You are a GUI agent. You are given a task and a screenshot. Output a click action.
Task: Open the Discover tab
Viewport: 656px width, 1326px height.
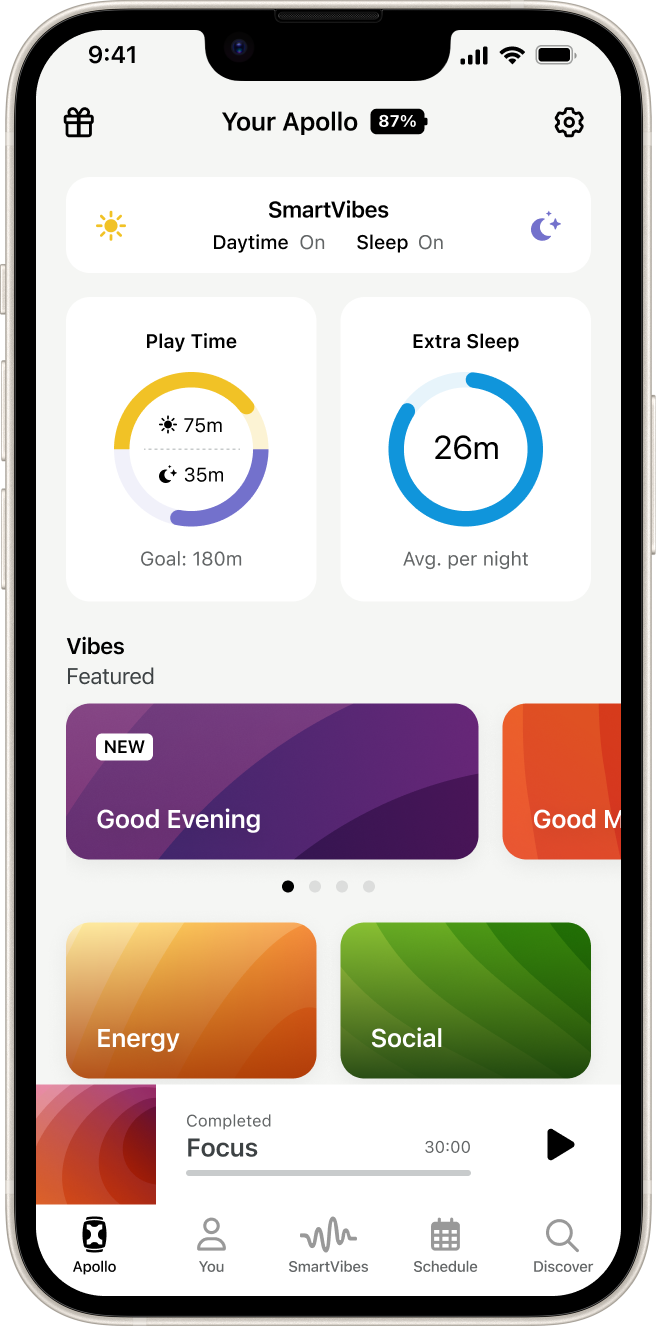point(563,1246)
